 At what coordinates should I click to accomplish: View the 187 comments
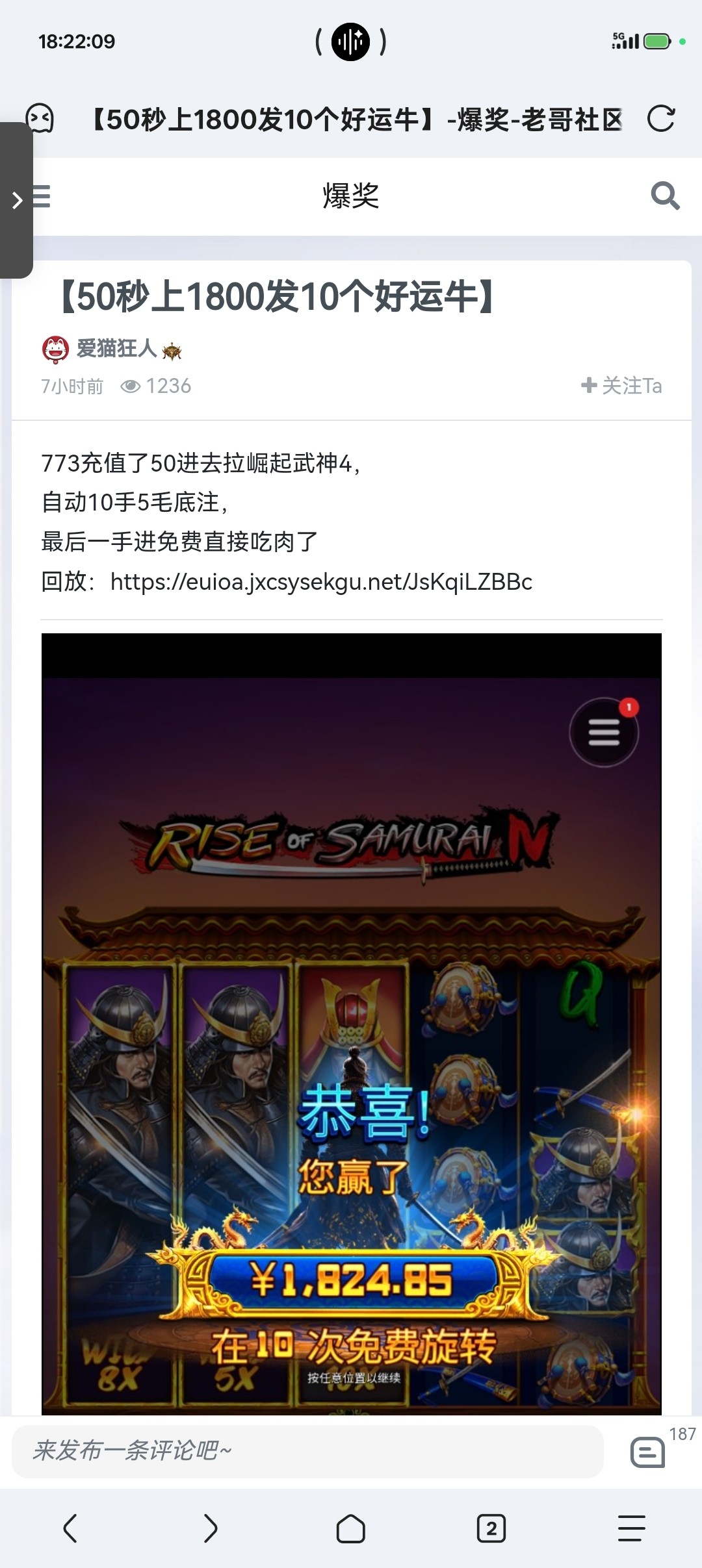[648, 1452]
